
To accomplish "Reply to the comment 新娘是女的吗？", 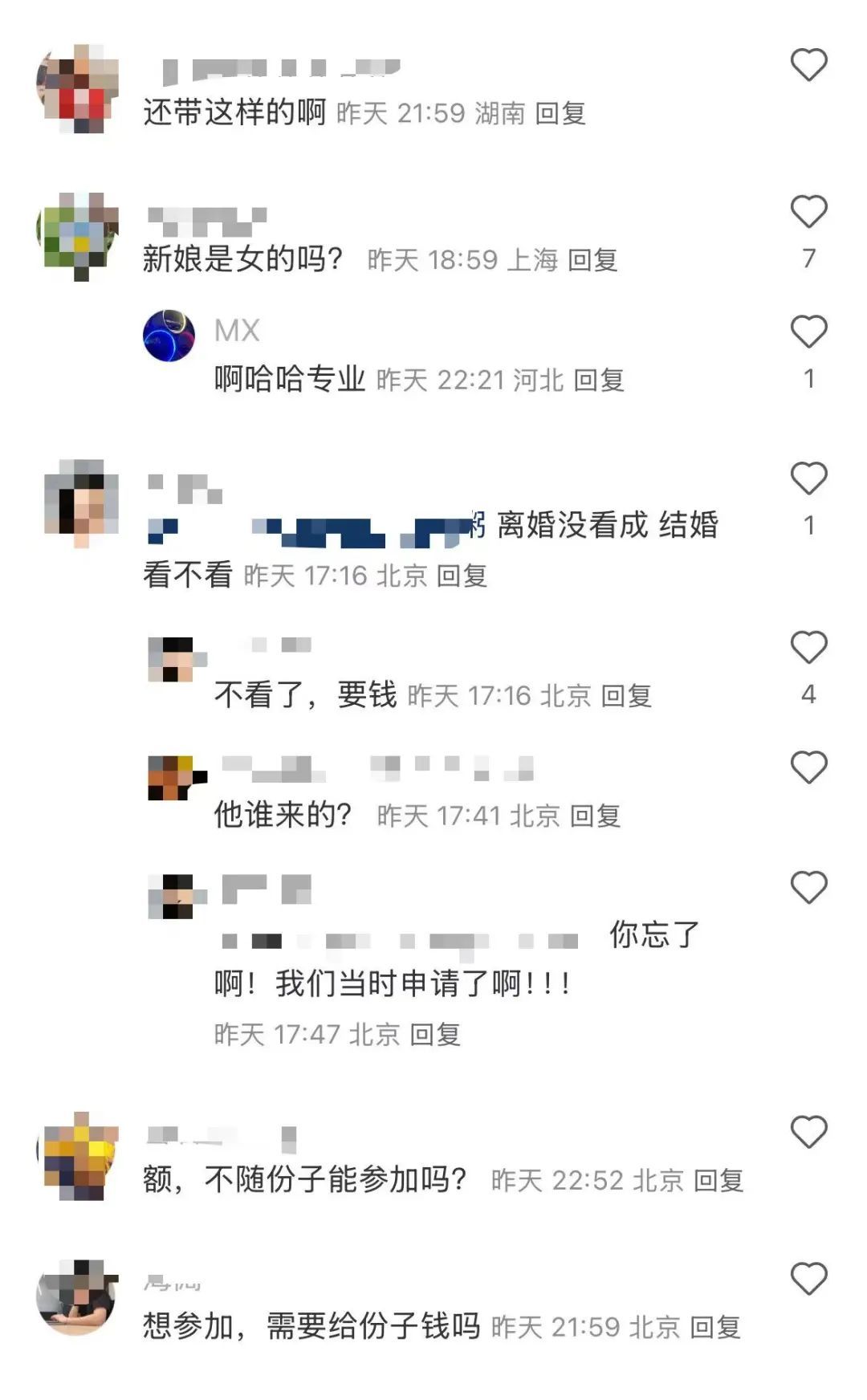I will pyautogui.click(x=592, y=260).
